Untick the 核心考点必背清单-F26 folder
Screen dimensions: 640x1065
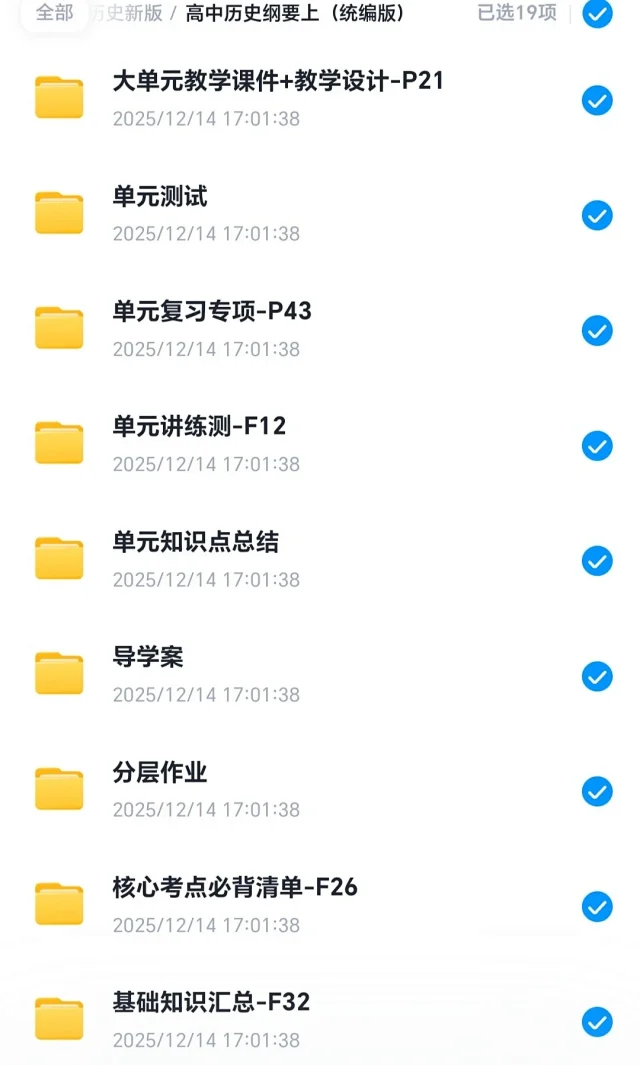point(597,906)
